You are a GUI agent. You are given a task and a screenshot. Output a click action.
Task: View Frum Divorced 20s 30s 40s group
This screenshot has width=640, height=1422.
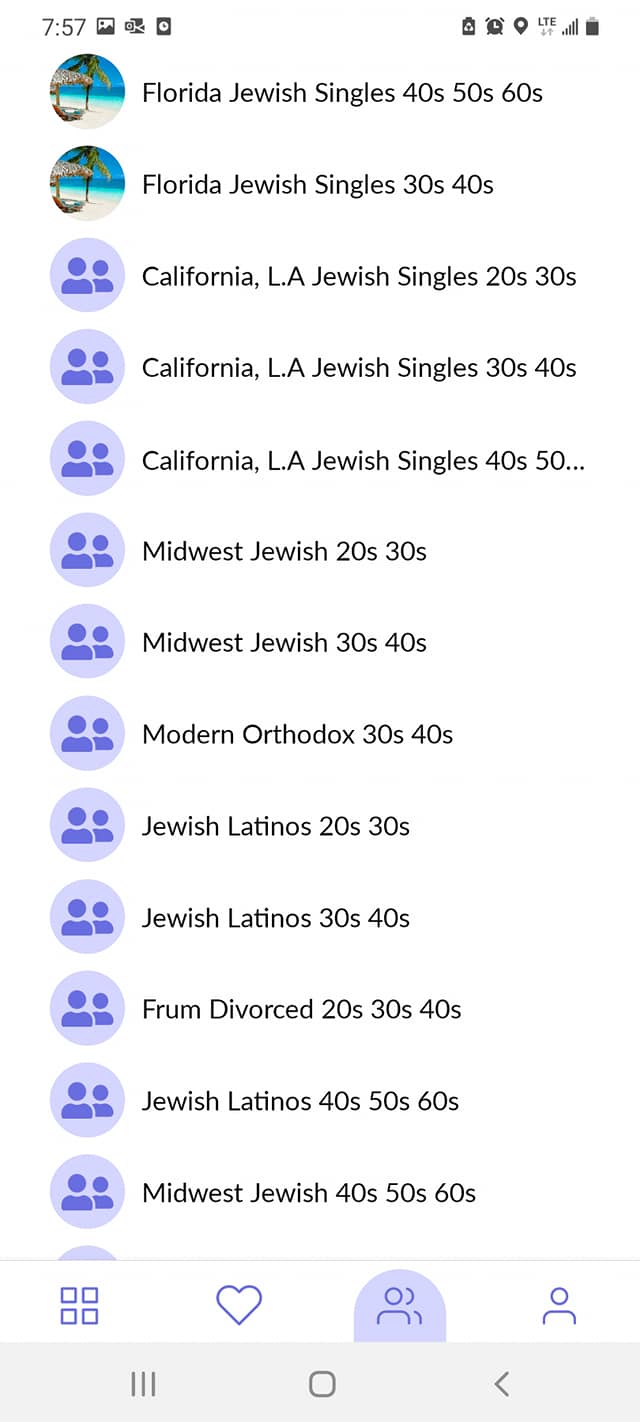point(320,1010)
